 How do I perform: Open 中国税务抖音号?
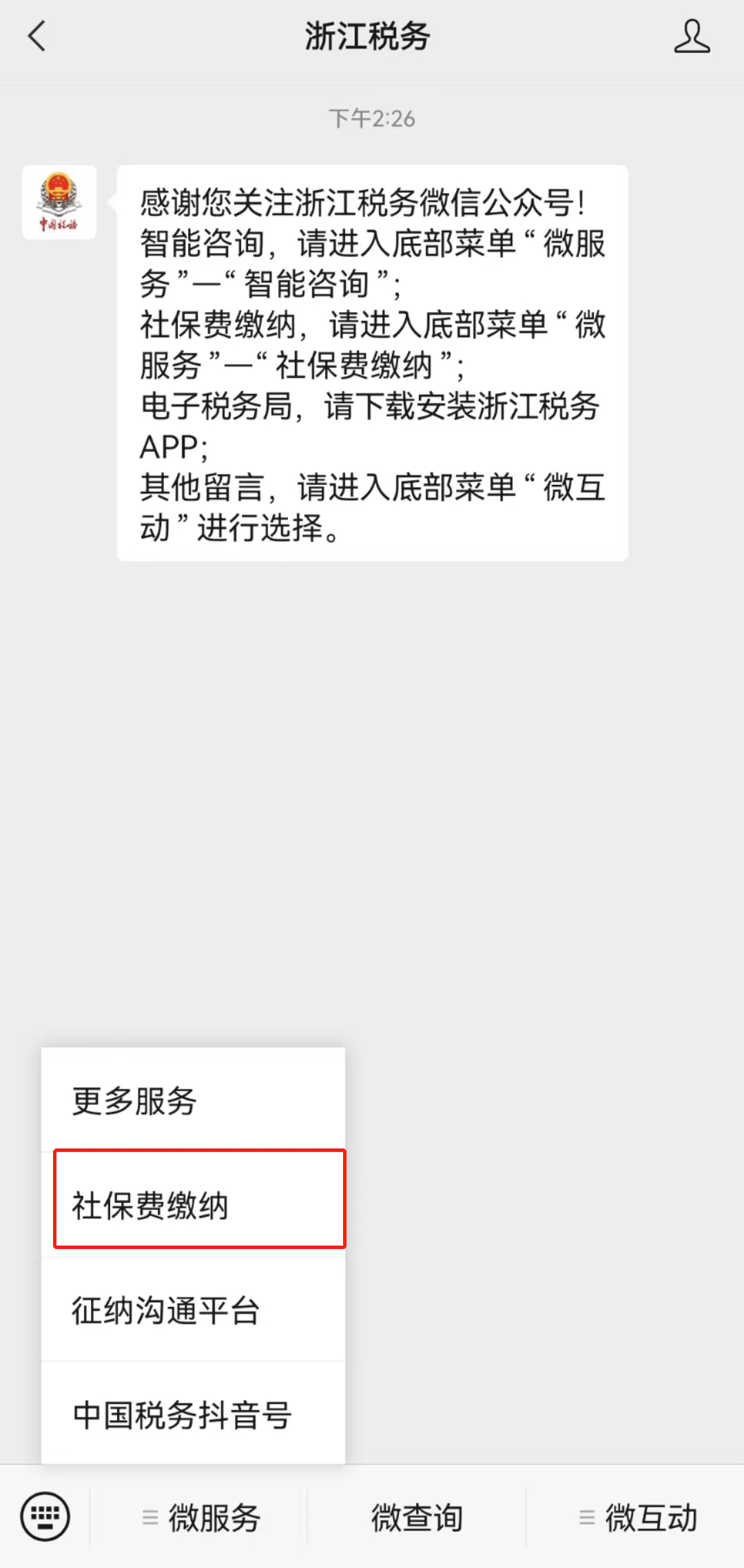point(193,1414)
